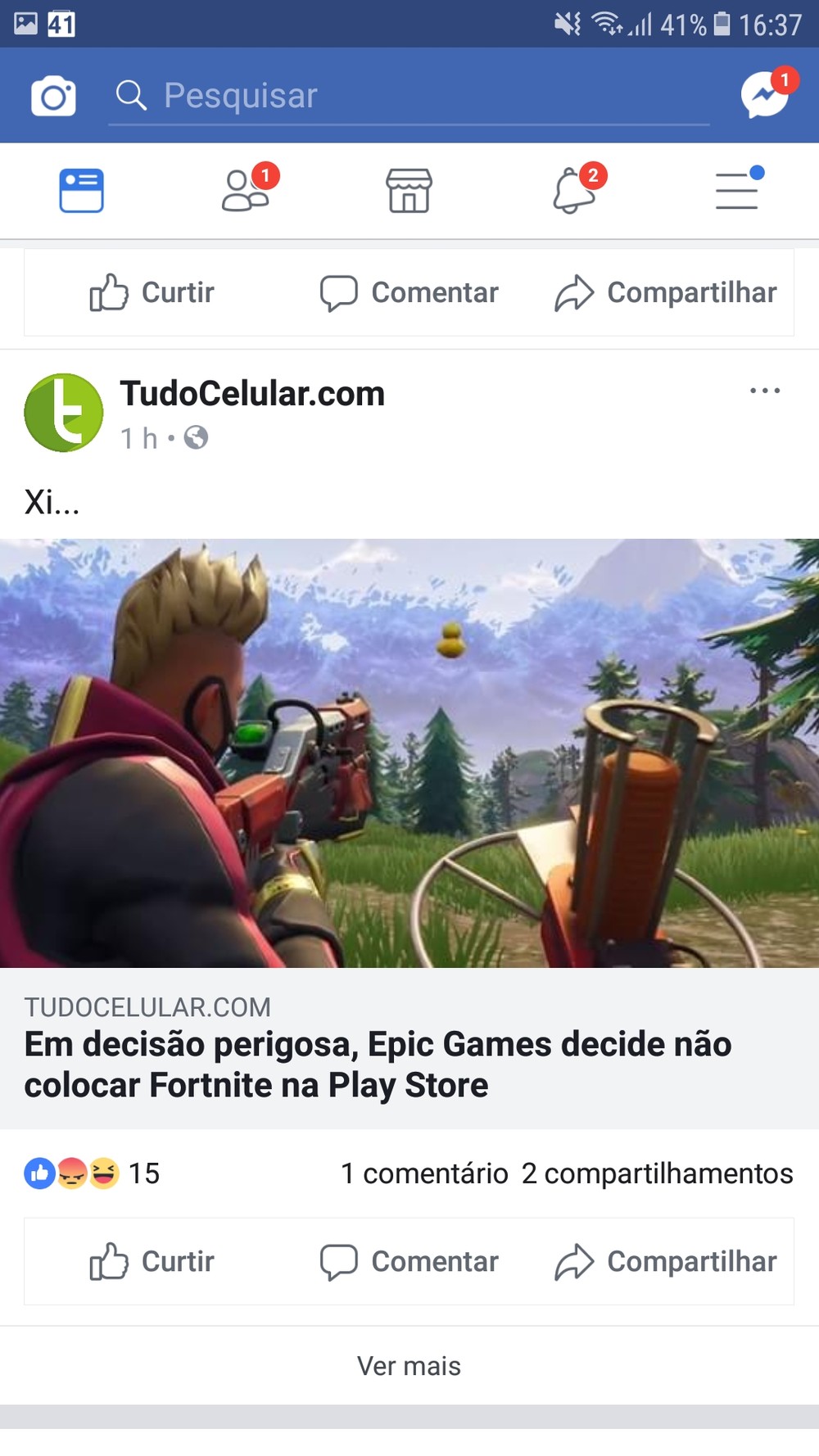
Task: Open the friend requests tab
Action: click(246, 190)
